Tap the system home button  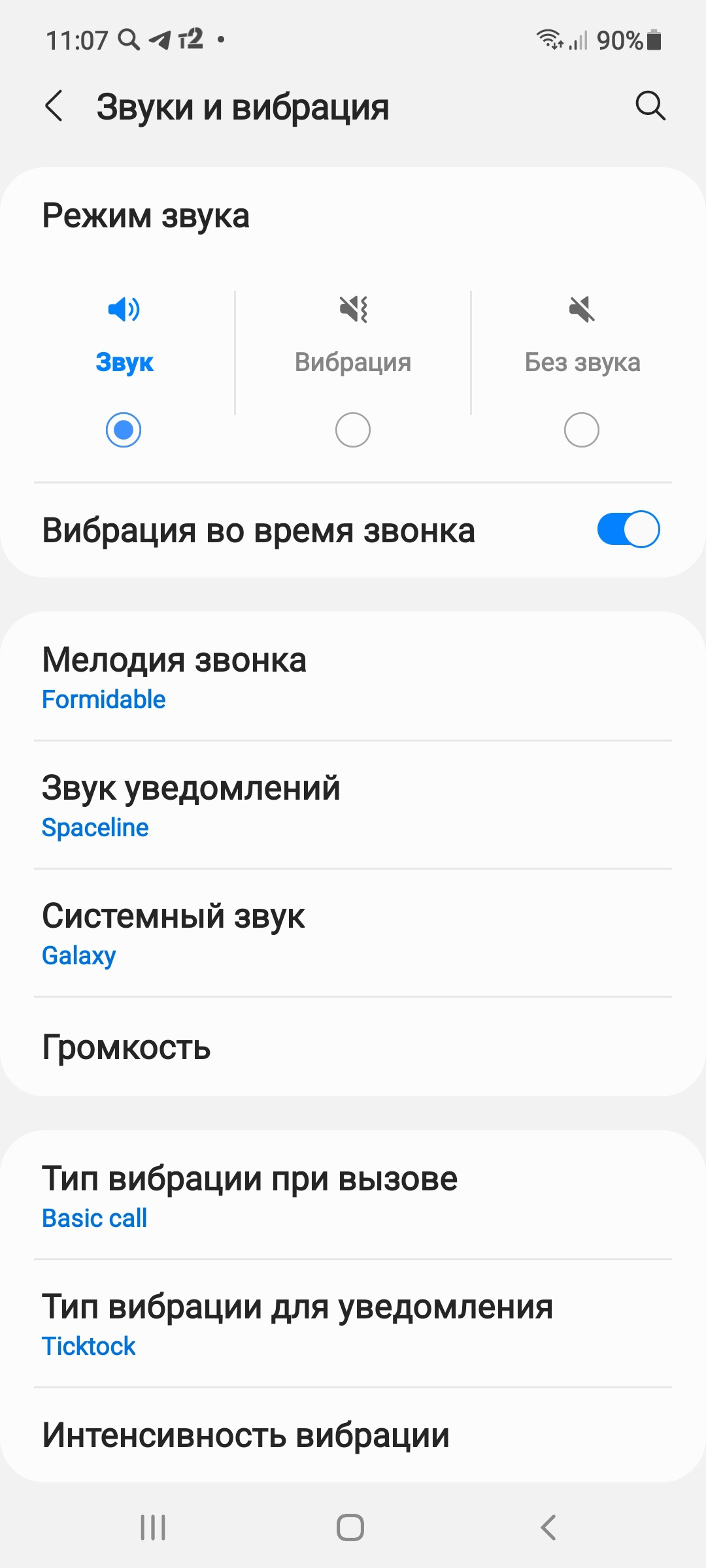coord(350,1527)
